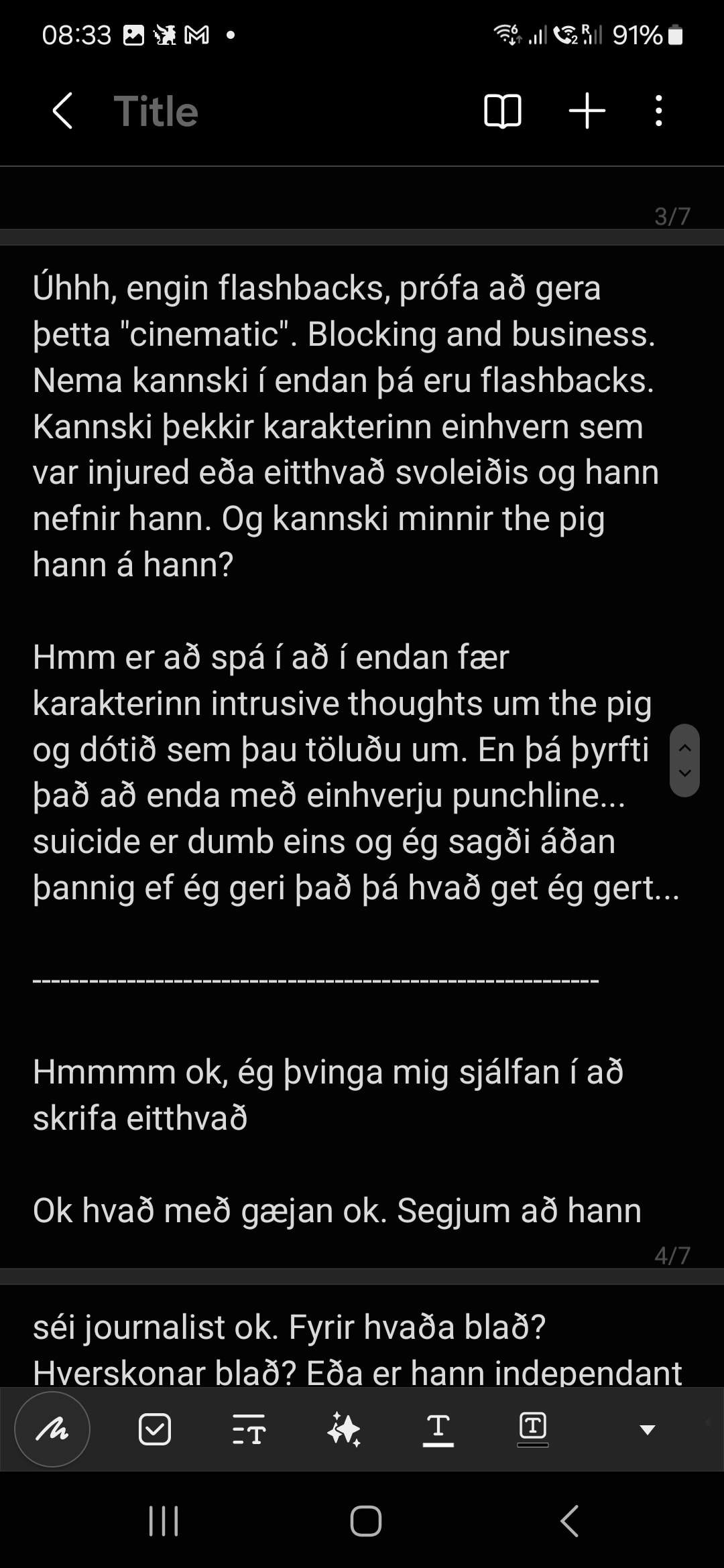
Task: Go to the home screen
Action: (x=365, y=1521)
